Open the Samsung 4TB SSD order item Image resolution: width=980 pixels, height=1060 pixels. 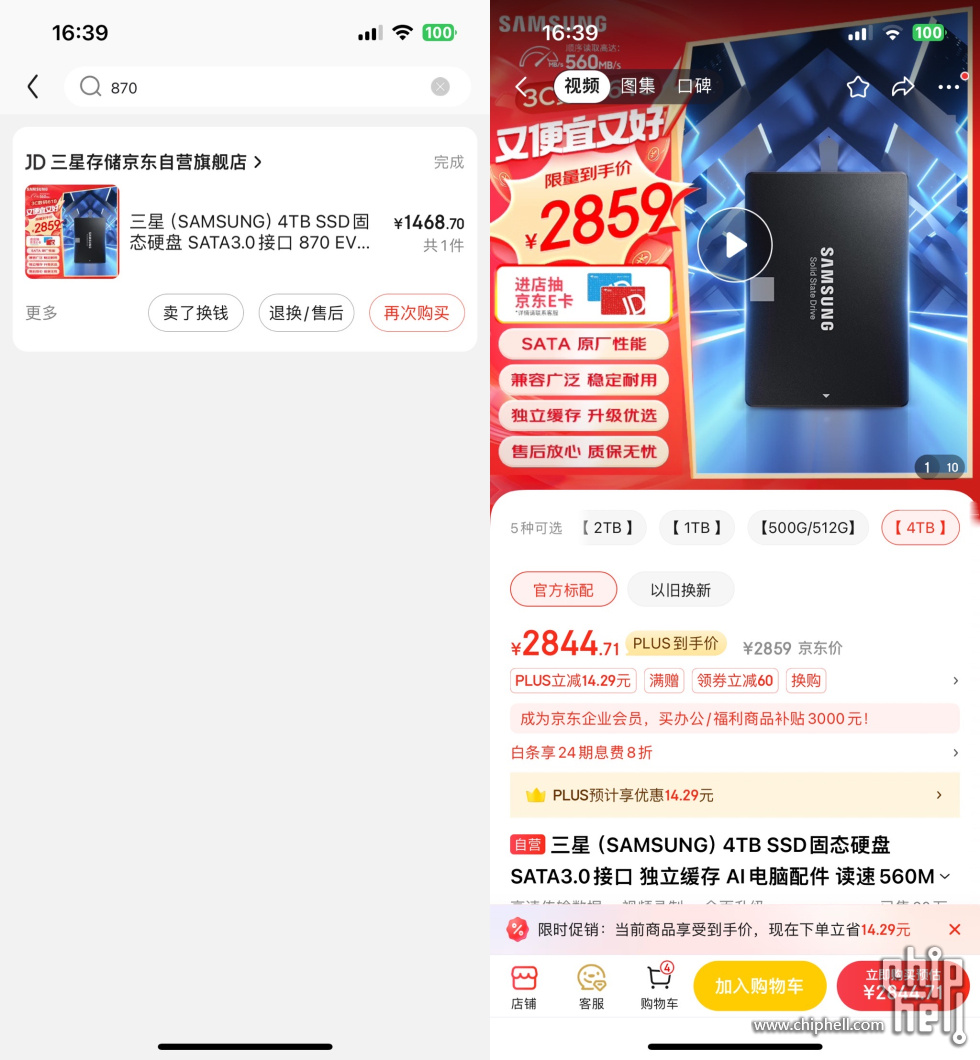coord(249,232)
